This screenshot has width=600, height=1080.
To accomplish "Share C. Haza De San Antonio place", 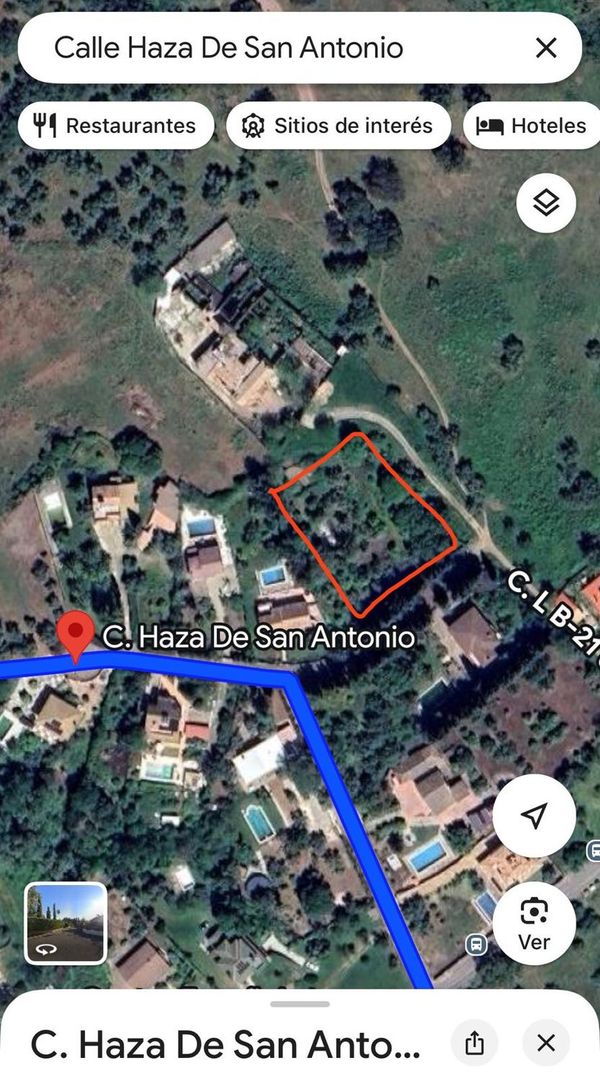I will [x=475, y=1043].
